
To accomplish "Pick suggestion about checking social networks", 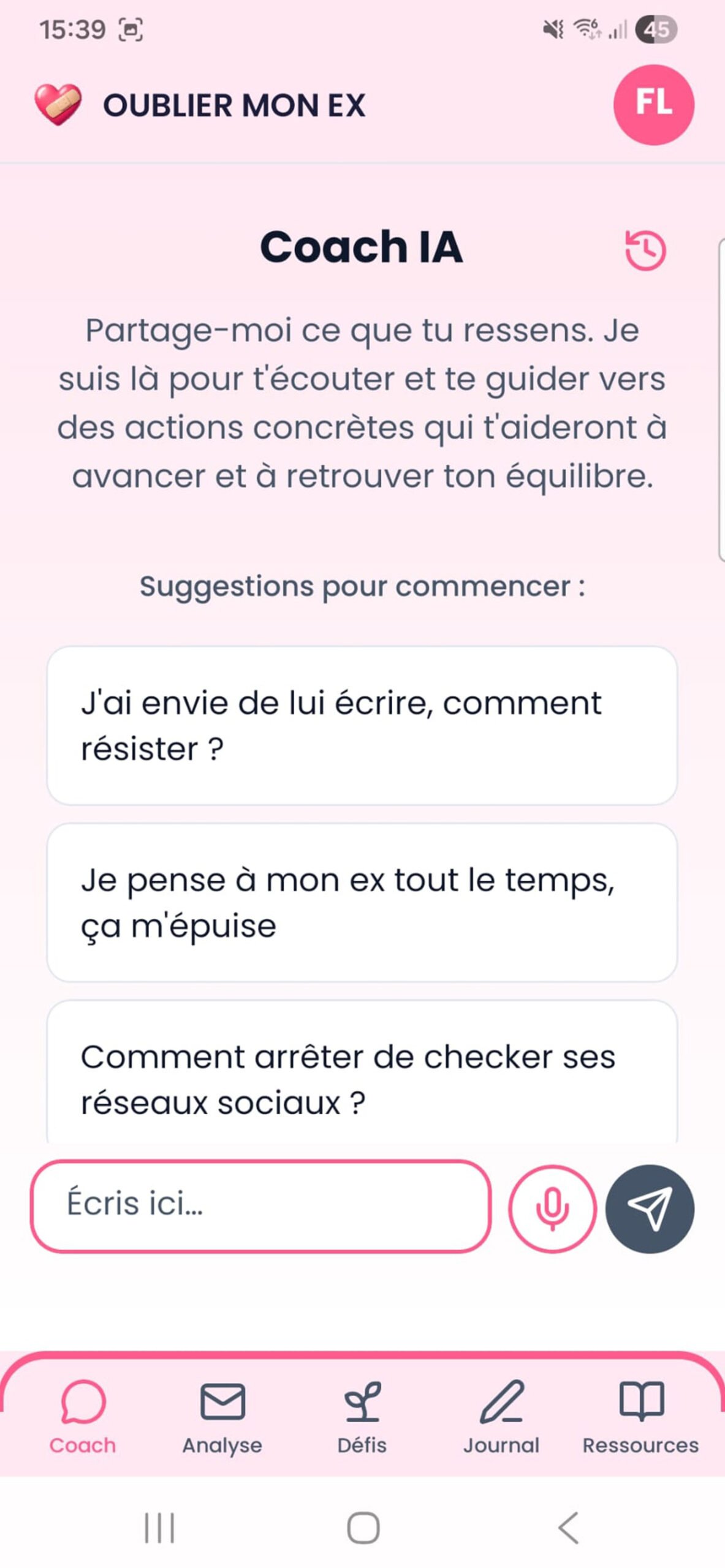I will click(x=362, y=1078).
